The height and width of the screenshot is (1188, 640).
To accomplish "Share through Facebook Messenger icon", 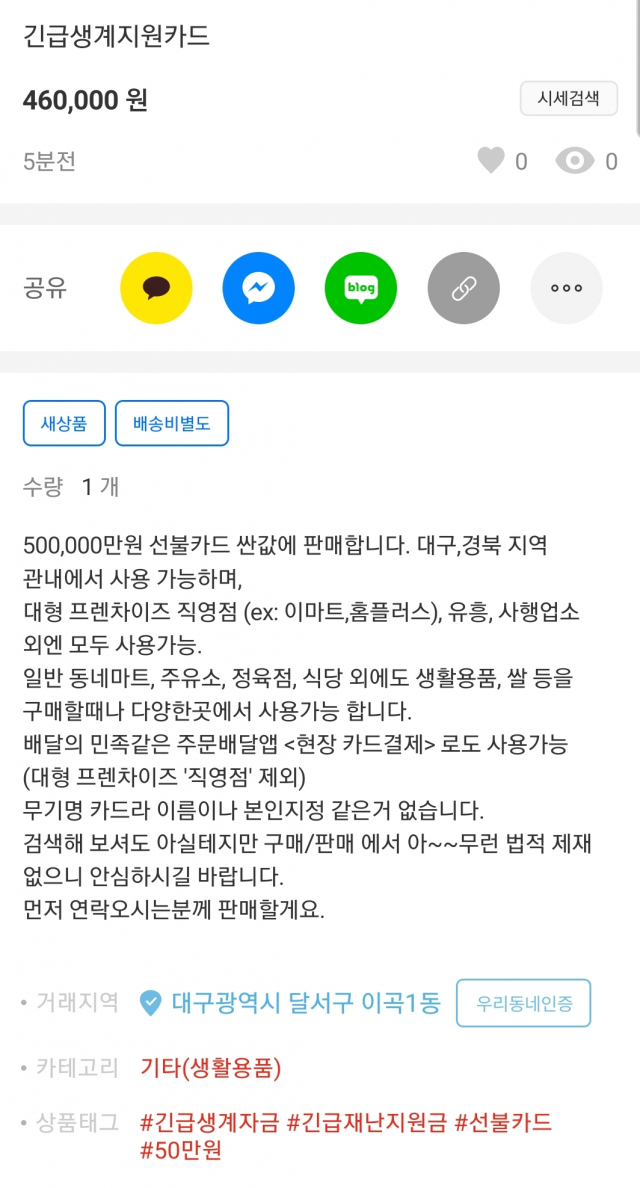I will pos(258,288).
